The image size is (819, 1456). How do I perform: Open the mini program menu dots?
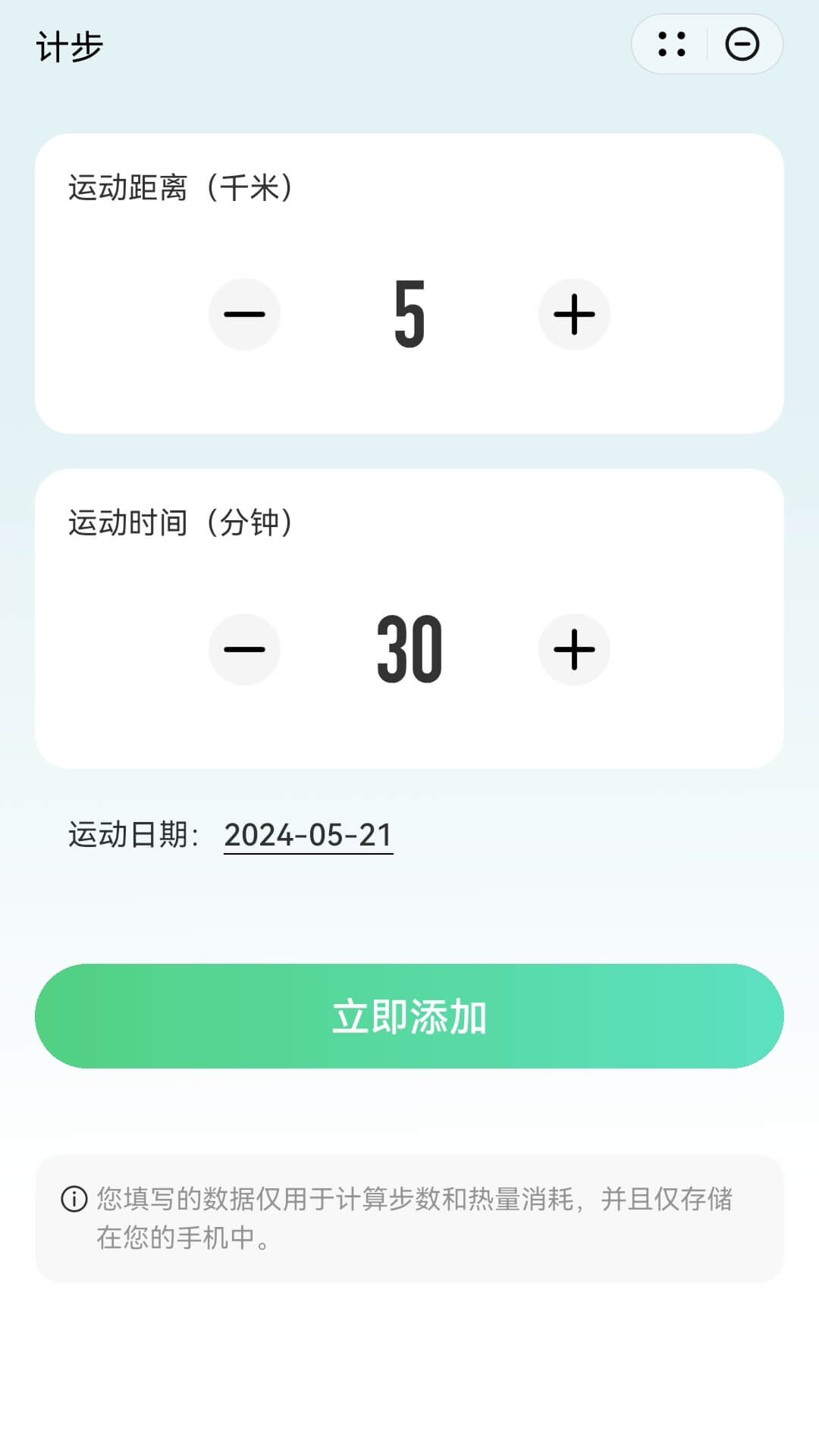[x=671, y=44]
